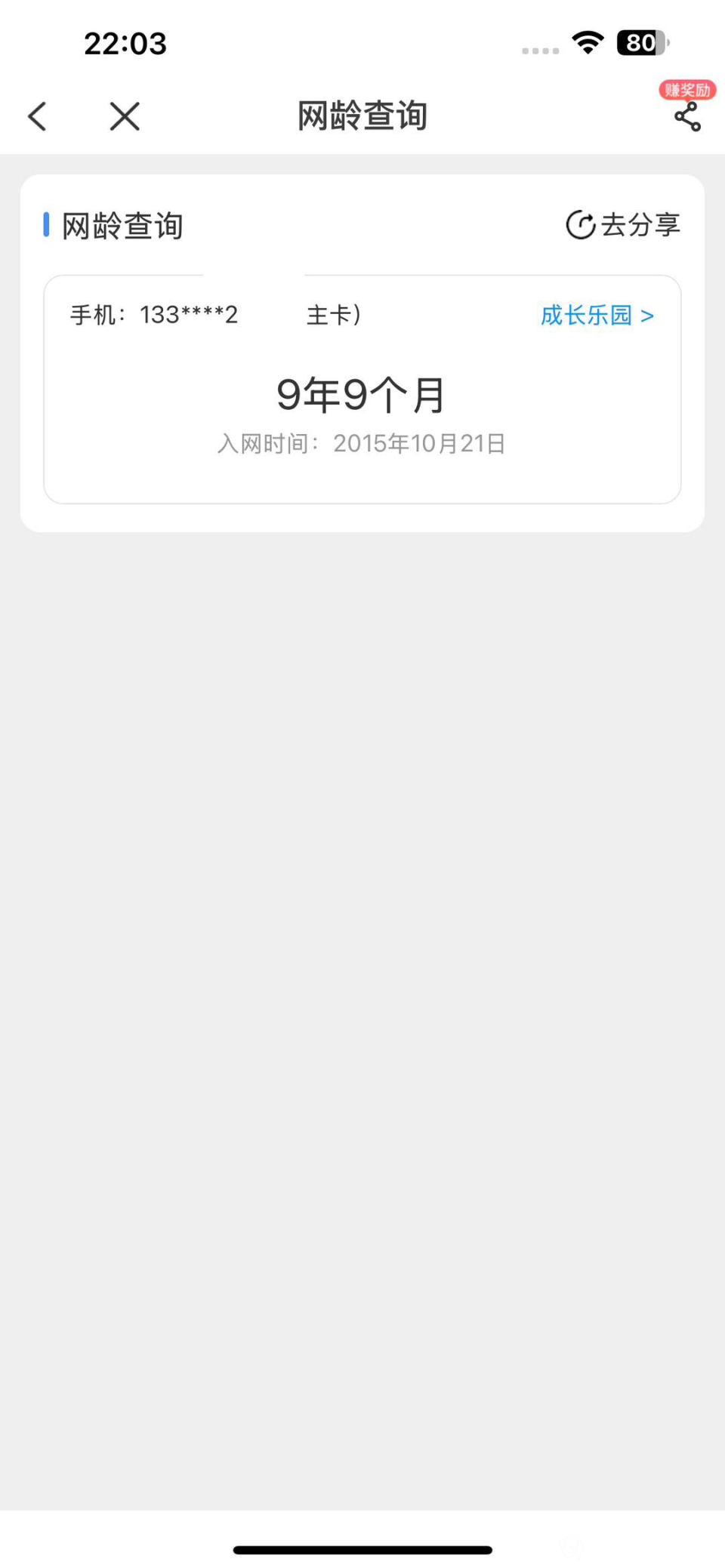Viewport: 725px width, 1568px height.
Task: Open the 成长乐园 link
Action: [597, 315]
